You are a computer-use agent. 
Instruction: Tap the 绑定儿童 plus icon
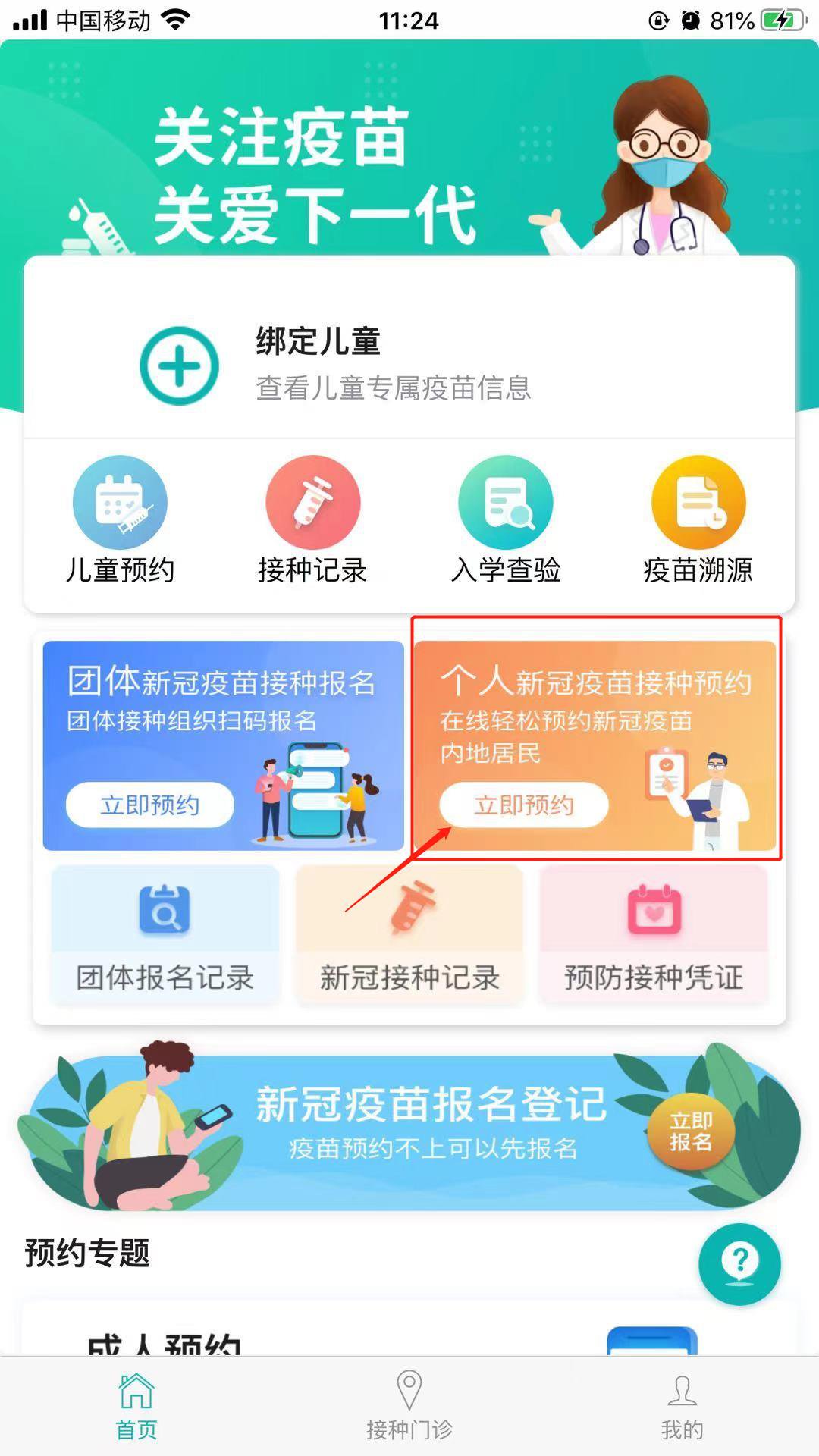coord(179,366)
